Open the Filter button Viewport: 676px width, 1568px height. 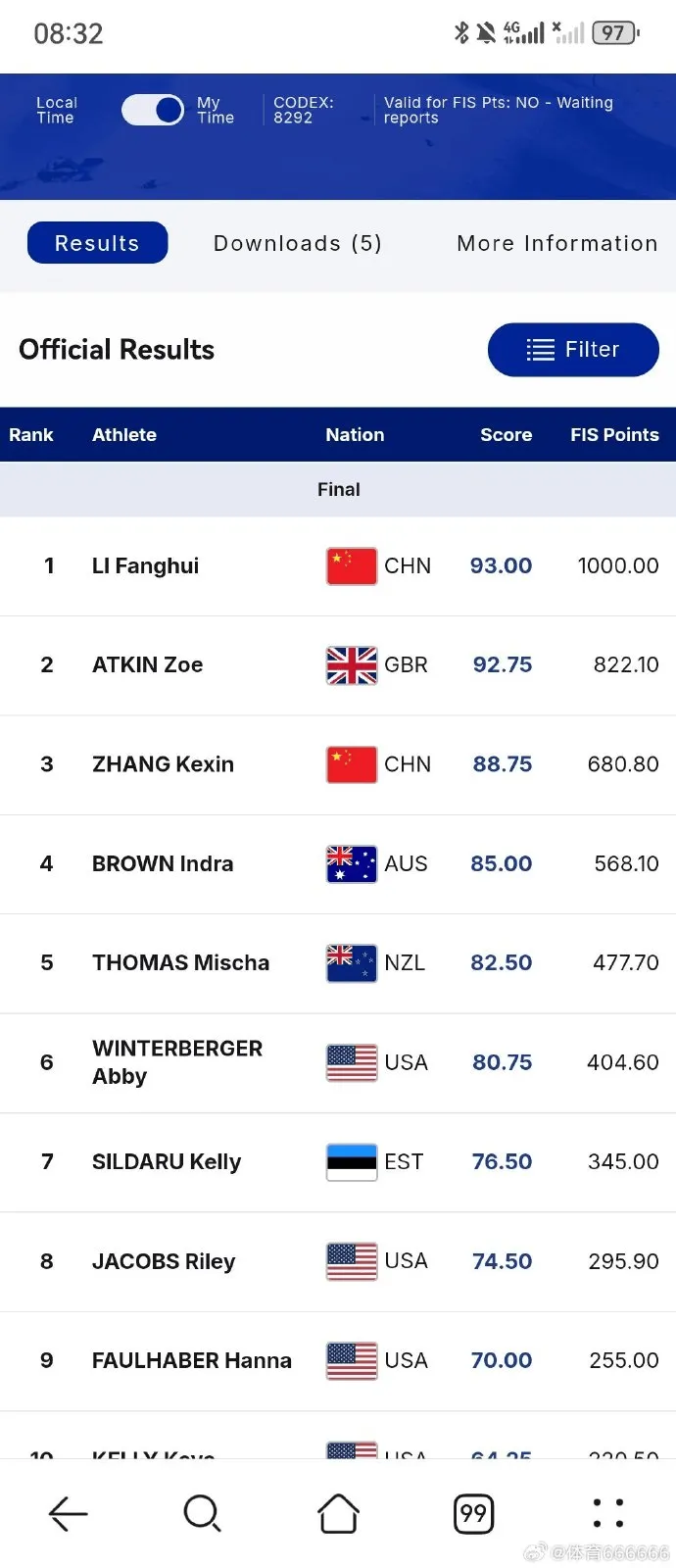[573, 350]
